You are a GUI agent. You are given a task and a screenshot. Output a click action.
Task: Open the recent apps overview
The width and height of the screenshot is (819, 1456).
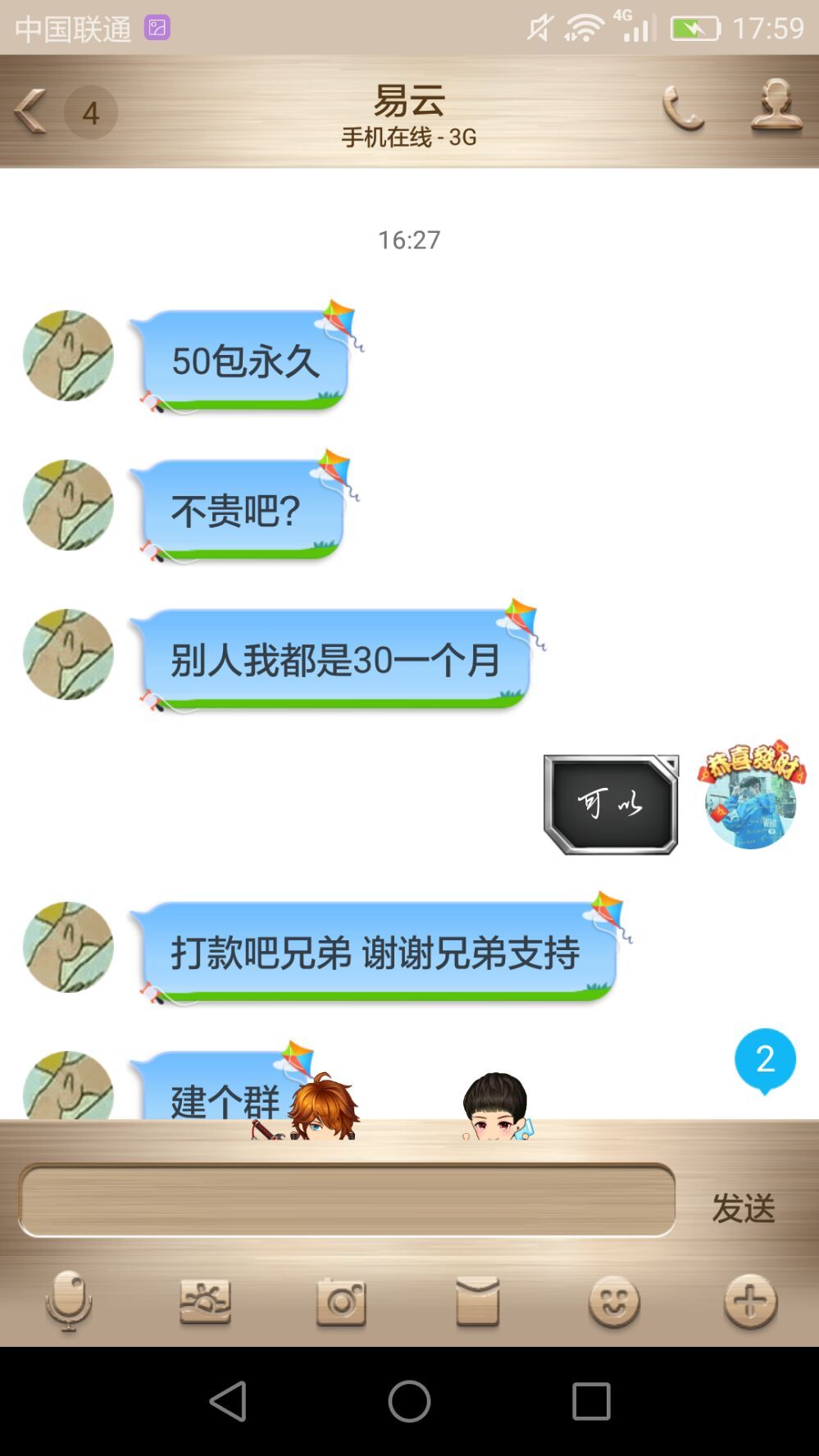[591, 1401]
